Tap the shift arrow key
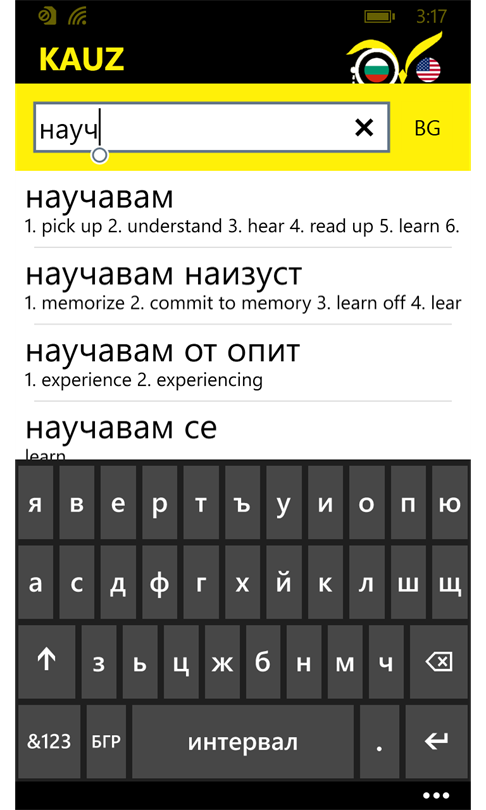 (46, 662)
